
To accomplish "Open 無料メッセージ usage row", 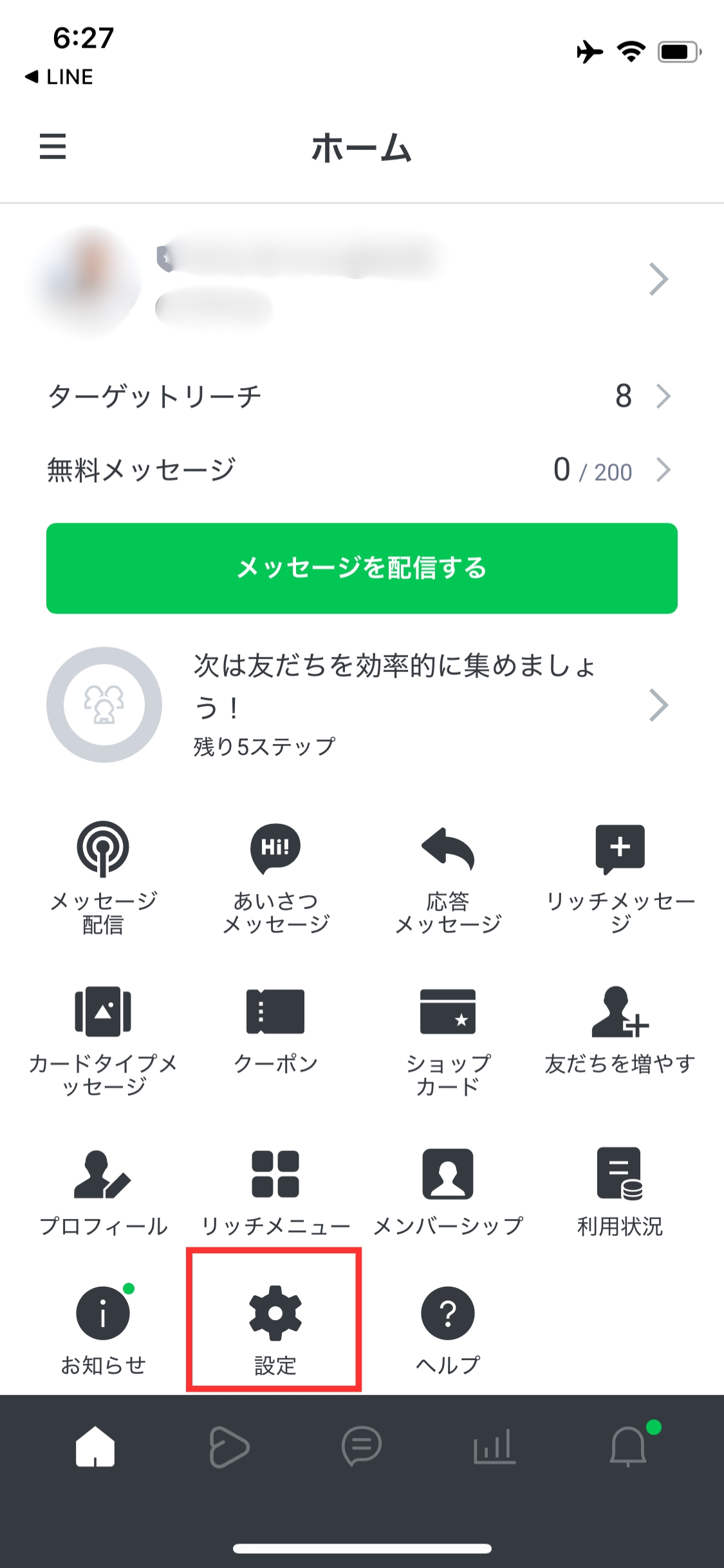I will pos(360,470).
